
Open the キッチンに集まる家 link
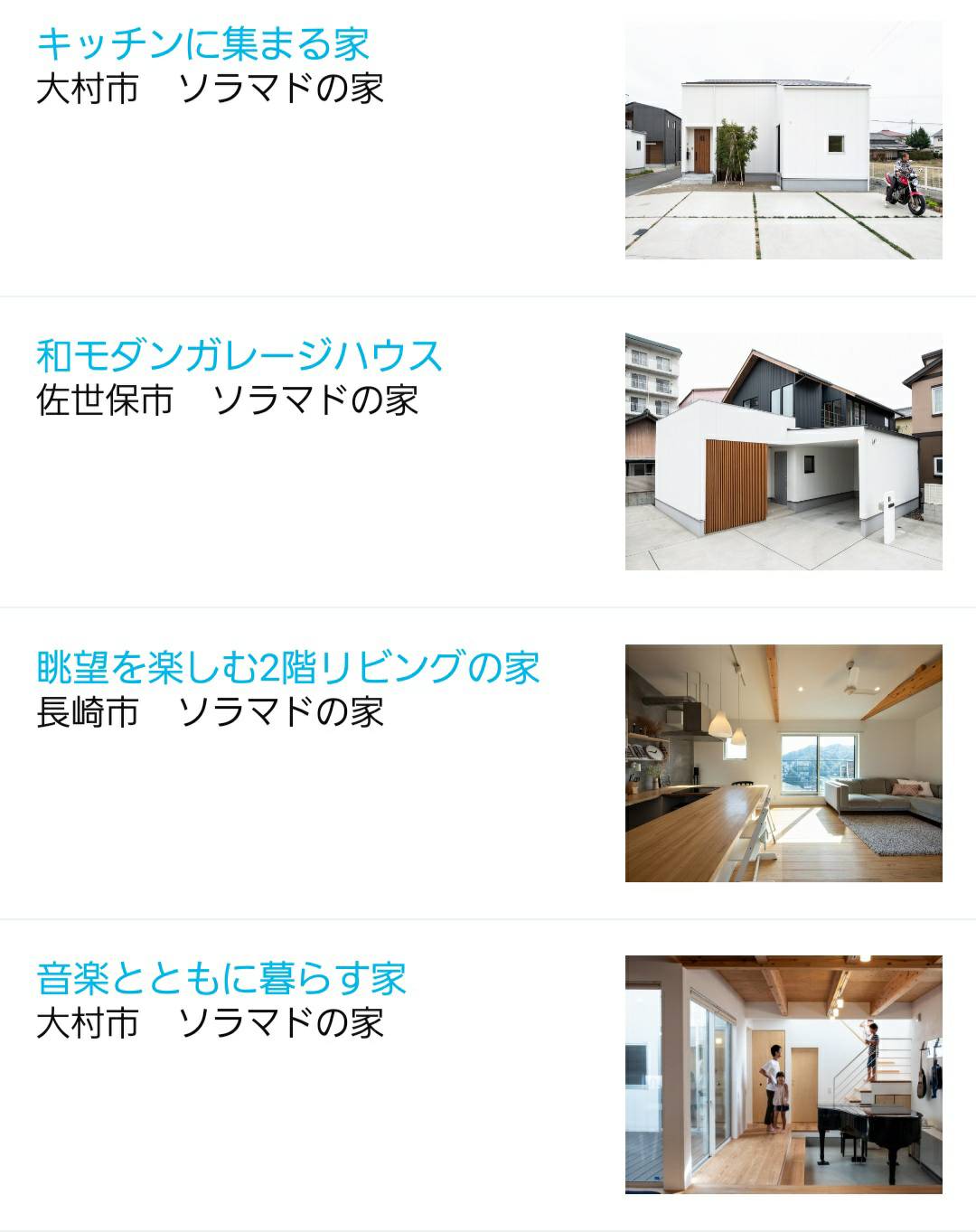coord(202,43)
